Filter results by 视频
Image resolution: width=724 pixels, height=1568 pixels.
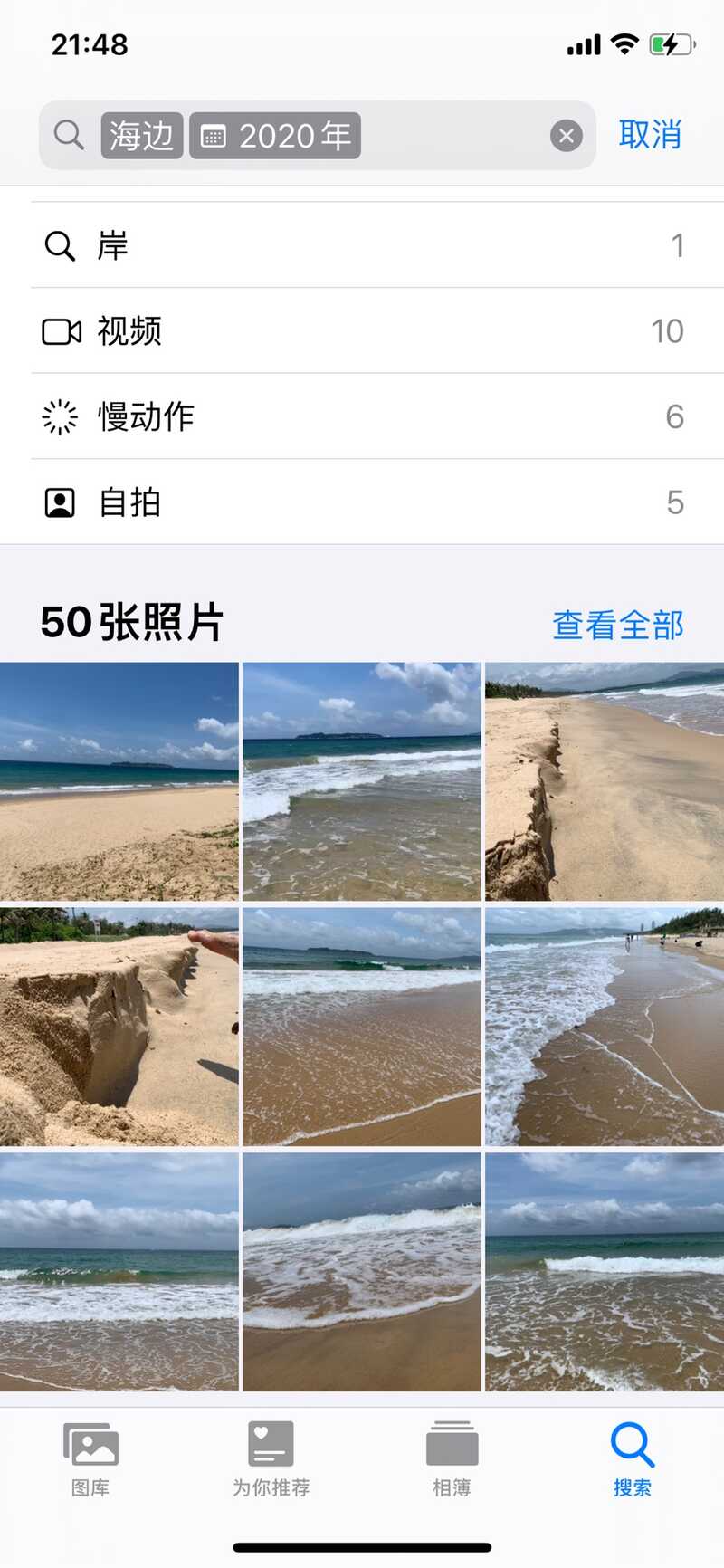362,331
